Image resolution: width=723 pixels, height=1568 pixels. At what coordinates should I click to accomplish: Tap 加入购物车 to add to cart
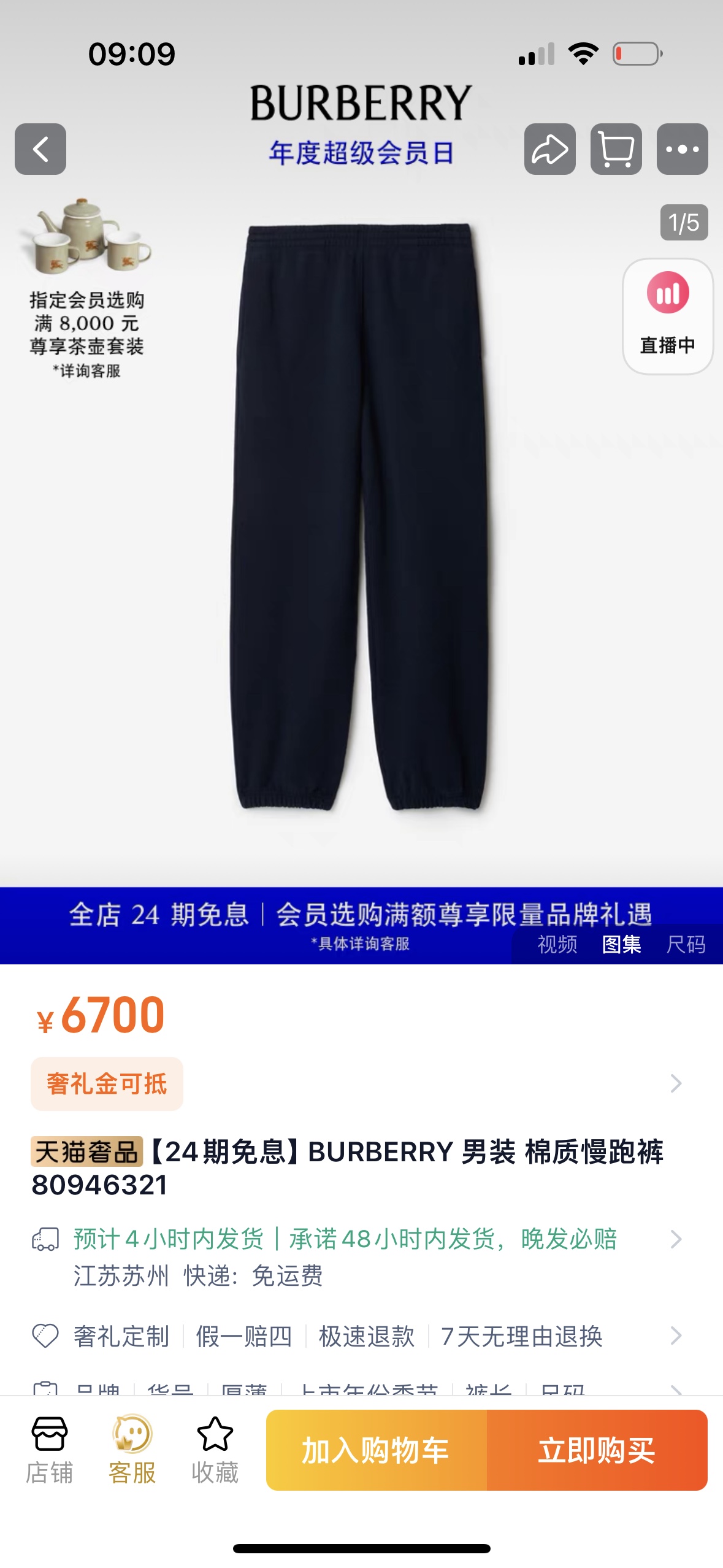(377, 1450)
